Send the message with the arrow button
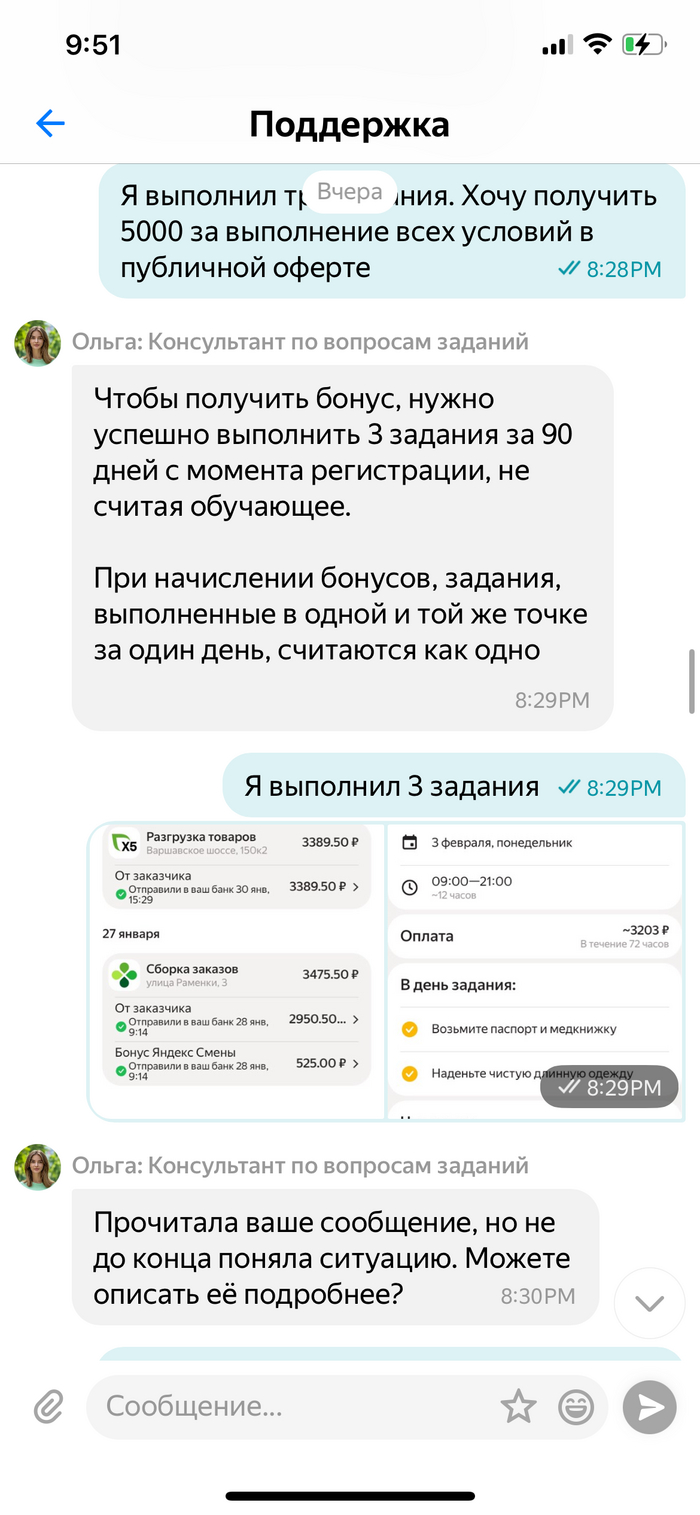The width and height of the screenshot is (700, 1515). pyautogui.click(x=650, y=1408)
